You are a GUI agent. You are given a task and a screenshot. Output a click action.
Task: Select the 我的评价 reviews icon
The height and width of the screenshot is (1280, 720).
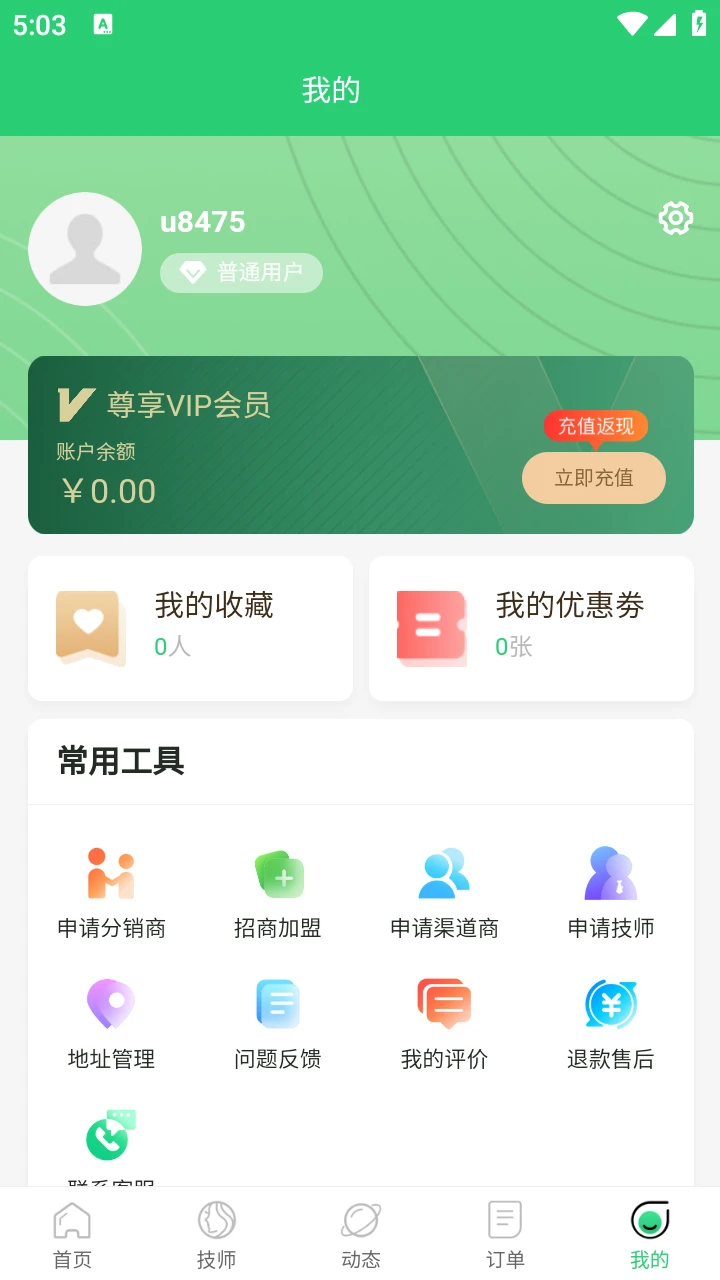pos(444,1003)
